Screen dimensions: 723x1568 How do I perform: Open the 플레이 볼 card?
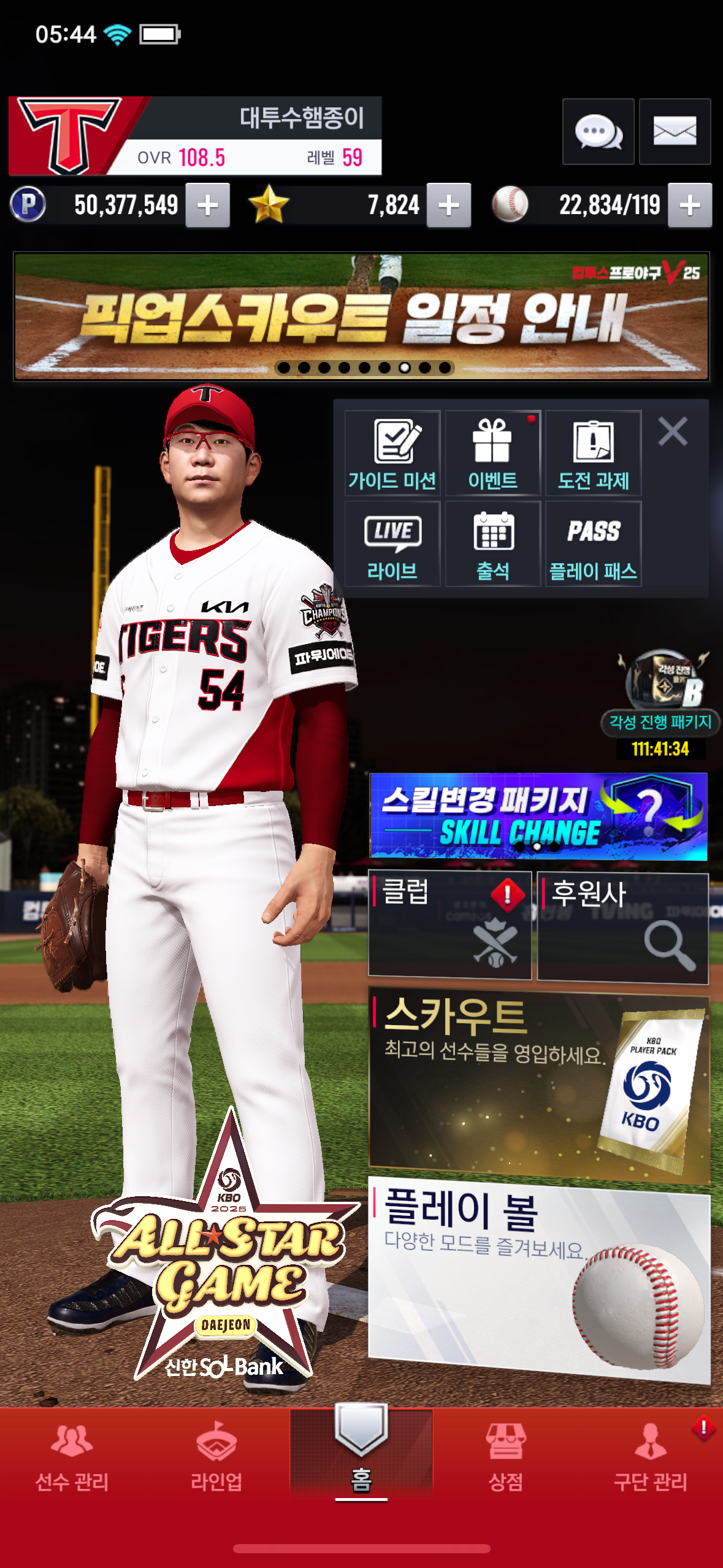click(x=538, y=1279)
